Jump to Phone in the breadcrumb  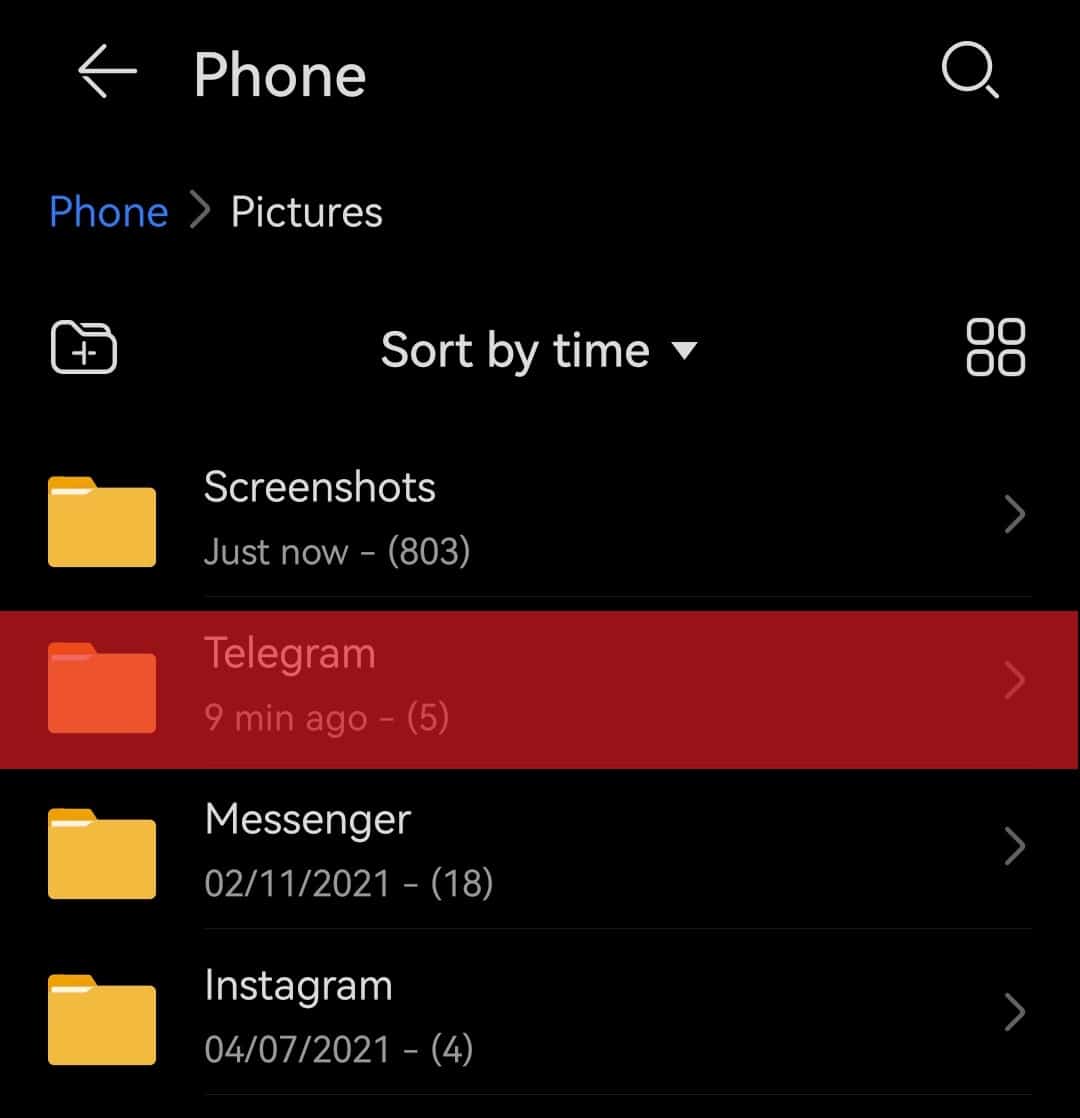108,212
